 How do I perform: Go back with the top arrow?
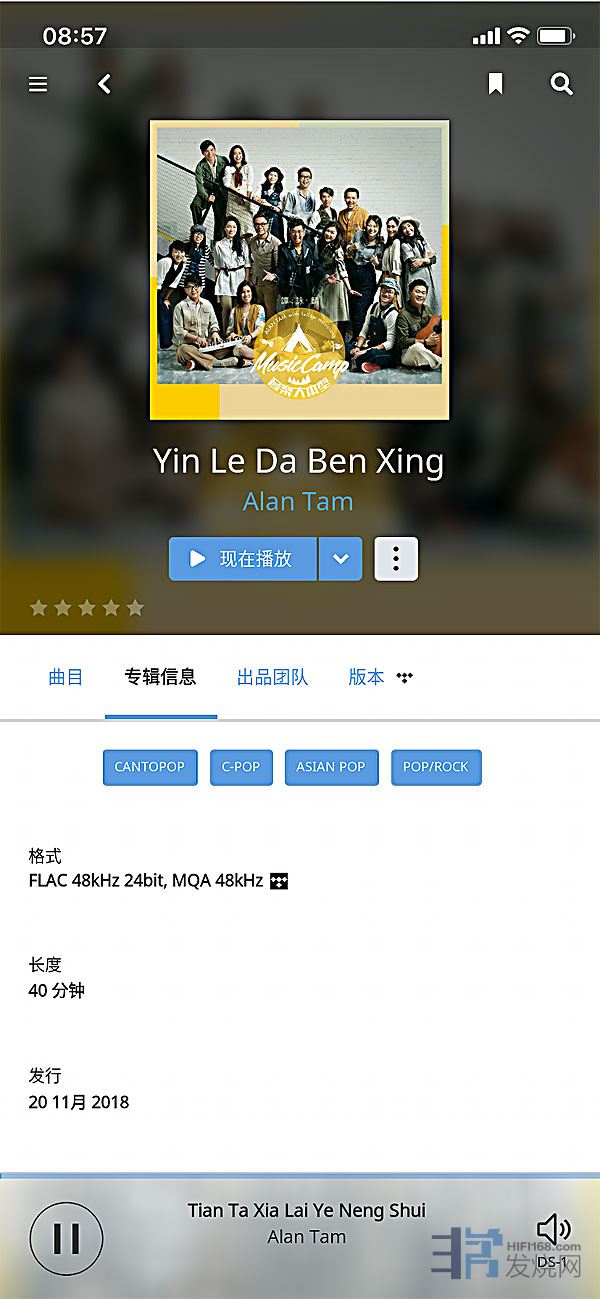105,84
